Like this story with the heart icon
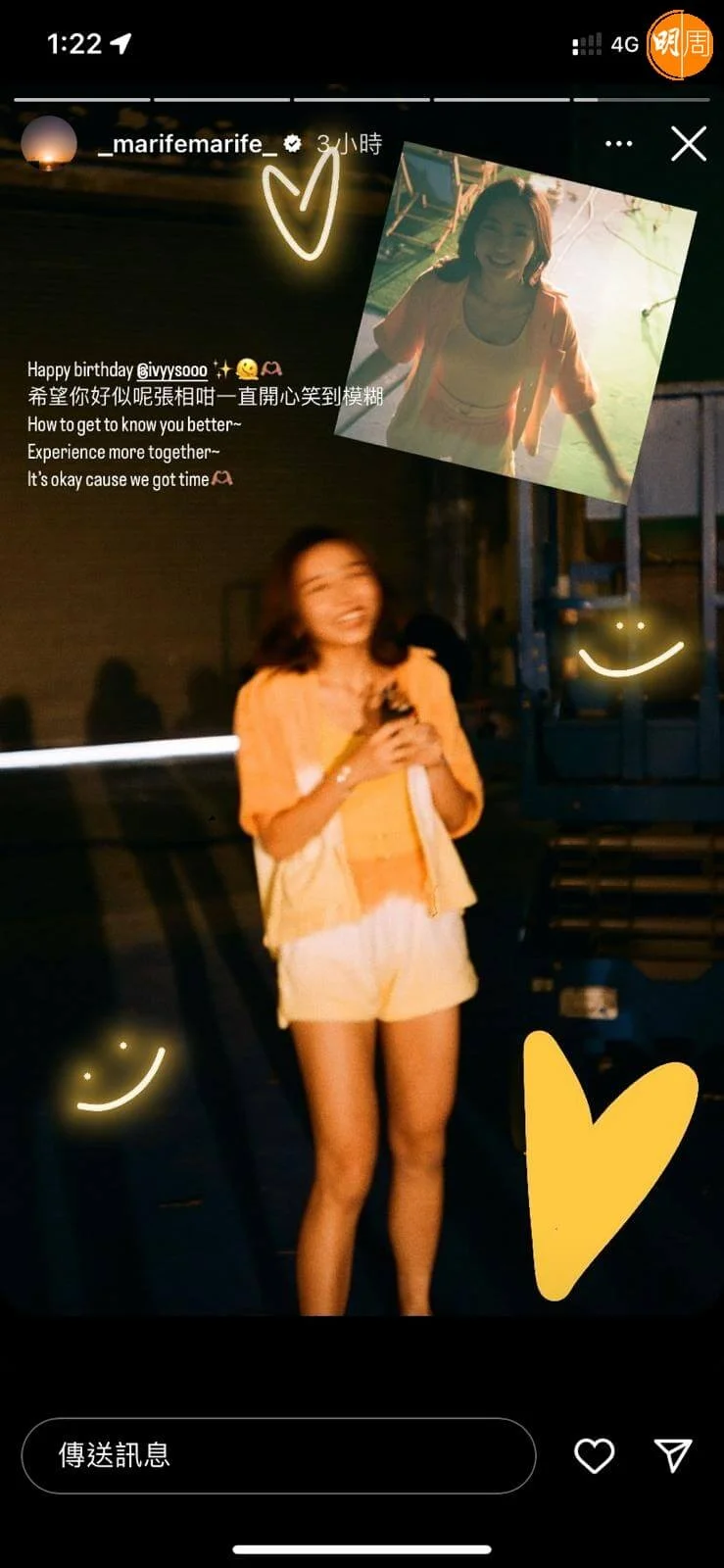The image size is (724, 1568). click(x=594, y=1455)
